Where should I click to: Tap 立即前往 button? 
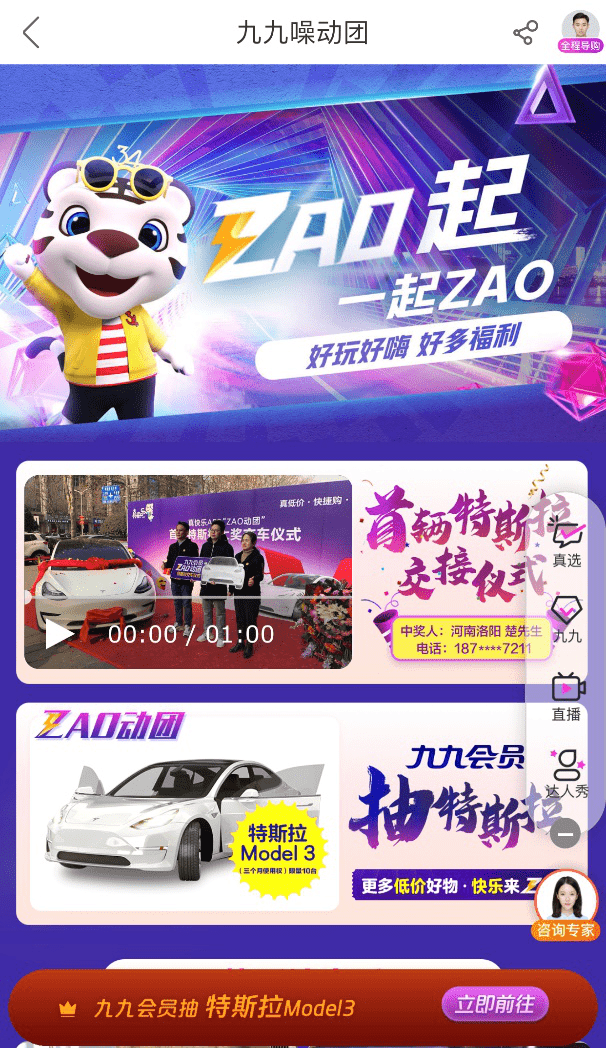(x=494, y=1004)
